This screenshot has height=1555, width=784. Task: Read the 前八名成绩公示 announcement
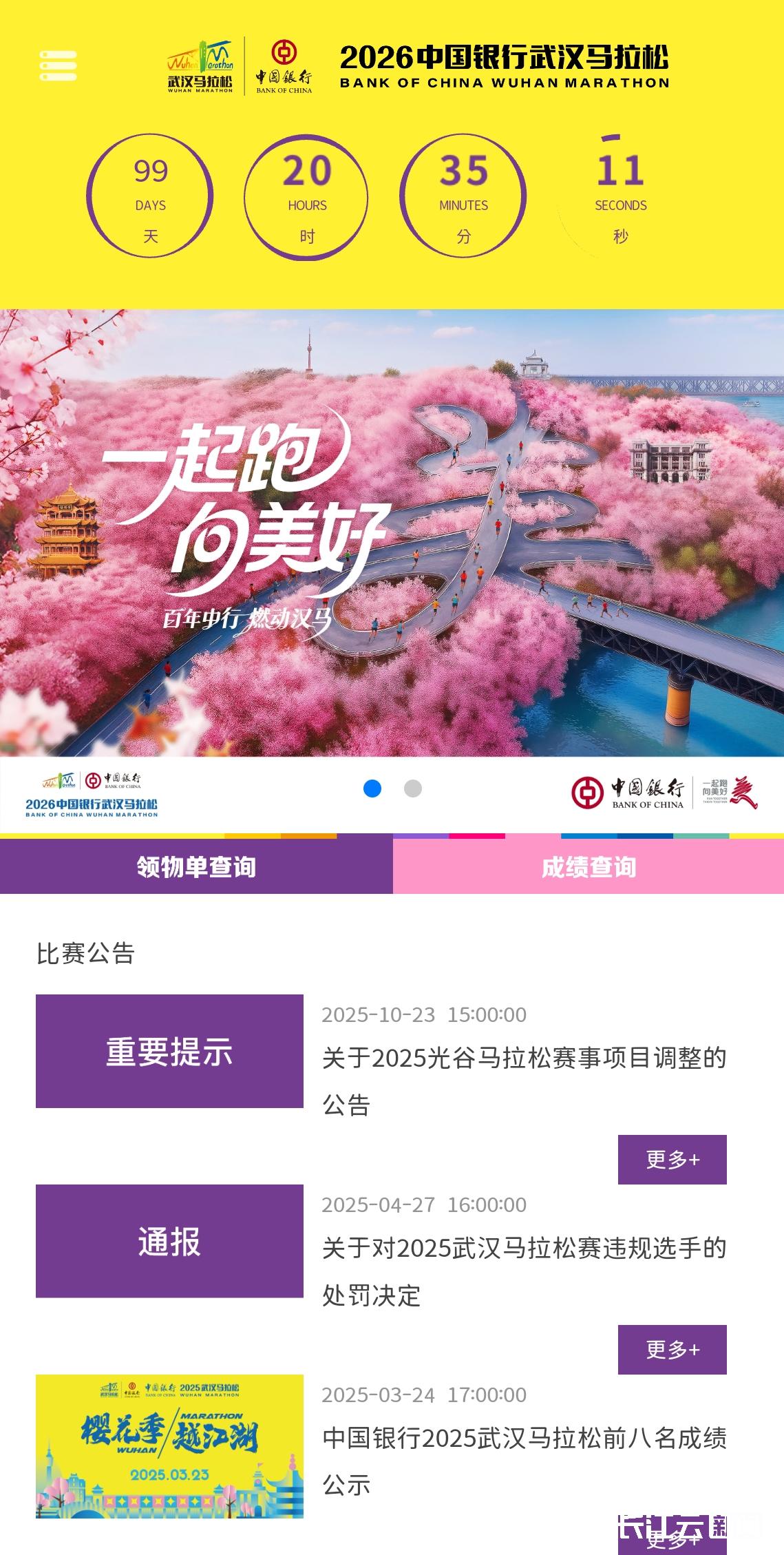tap(524, 1460)
